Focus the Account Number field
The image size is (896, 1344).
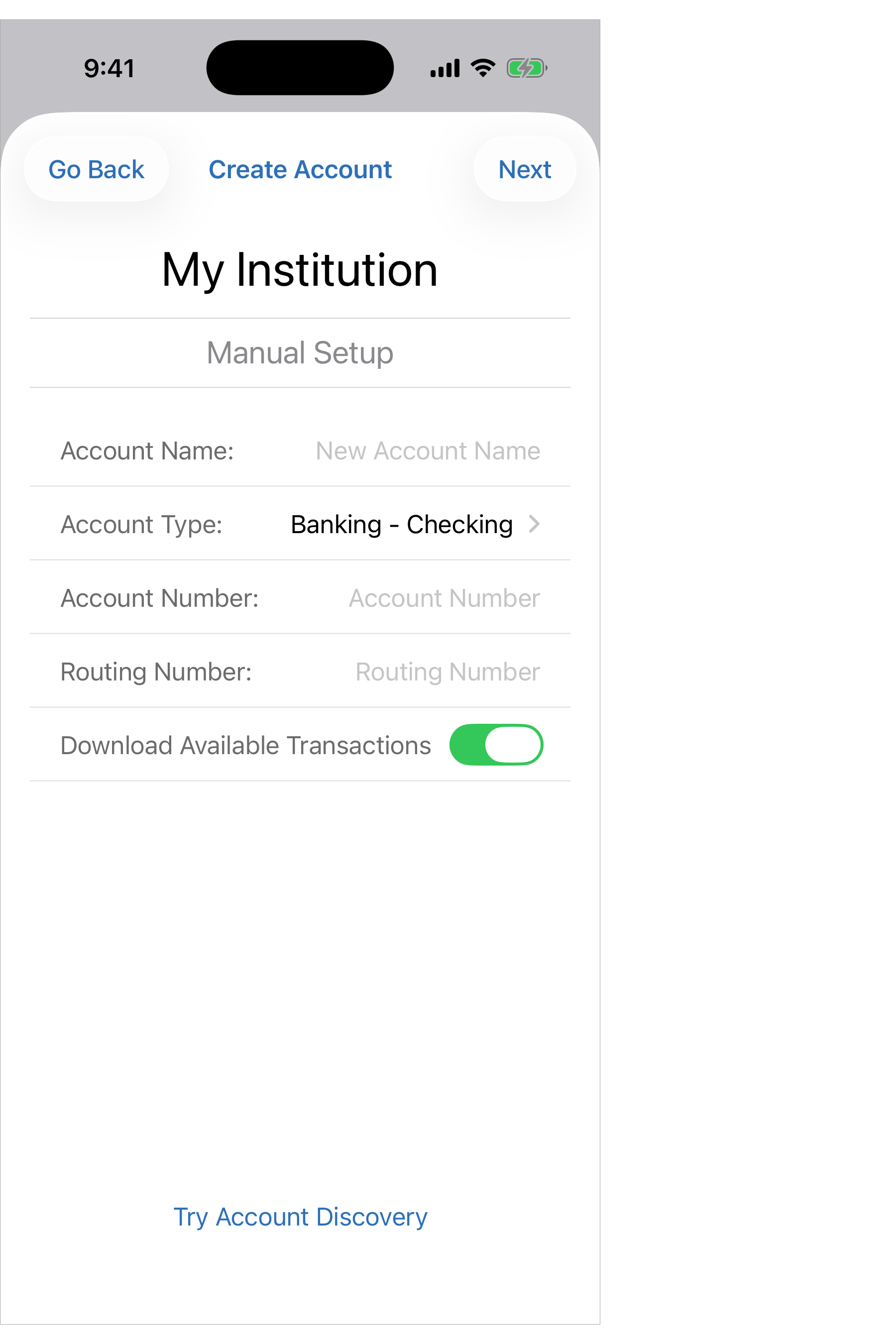tap(444, 598)
